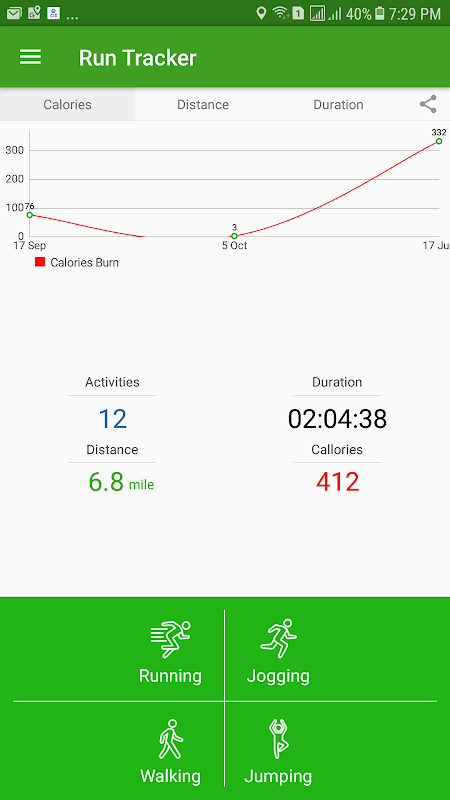Switch to the Distance tab
The height and width of the screenshot is (800, 450).
coord(203,105)
